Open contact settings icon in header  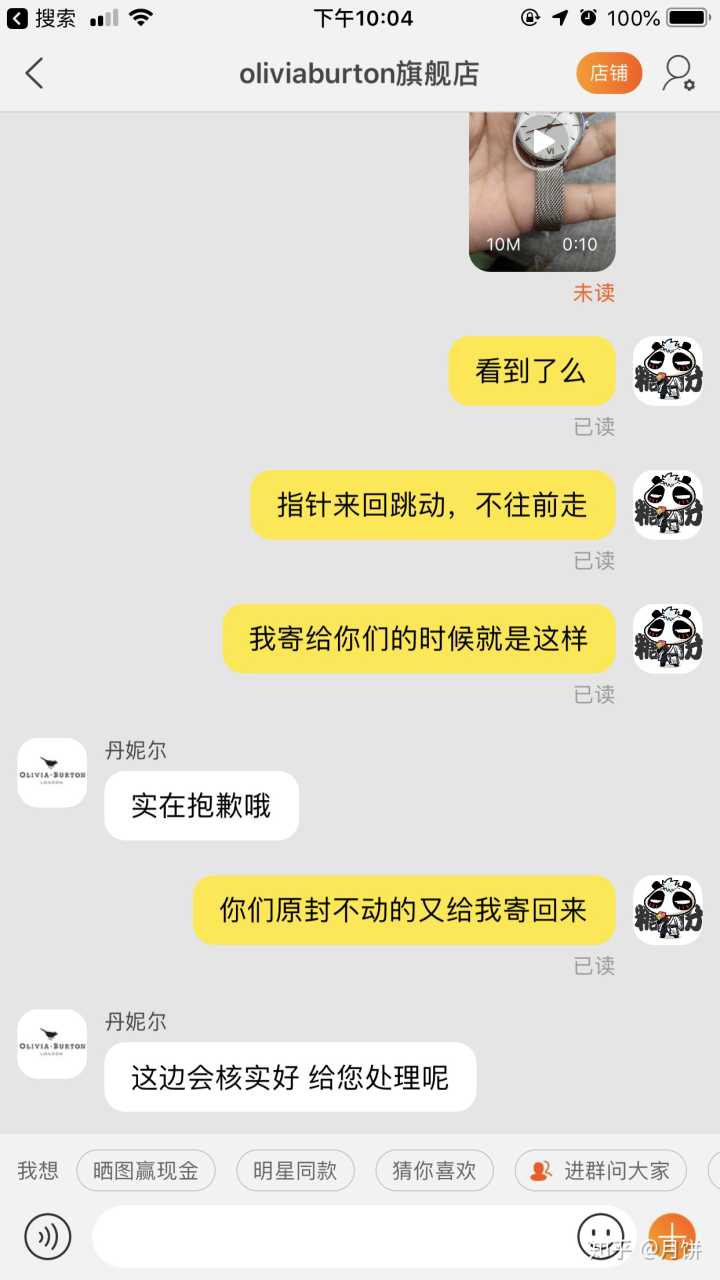coord(678,73)
